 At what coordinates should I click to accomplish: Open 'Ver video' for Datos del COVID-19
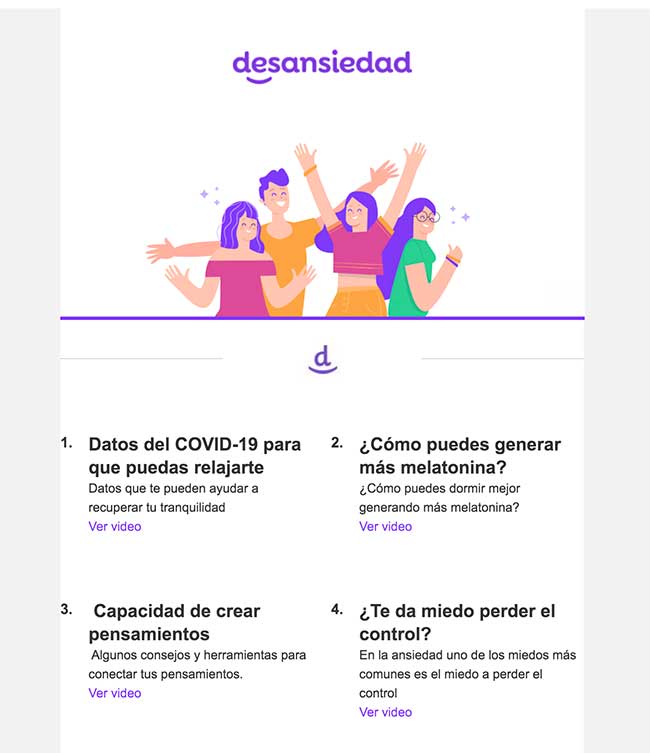(x=115, y=526)
